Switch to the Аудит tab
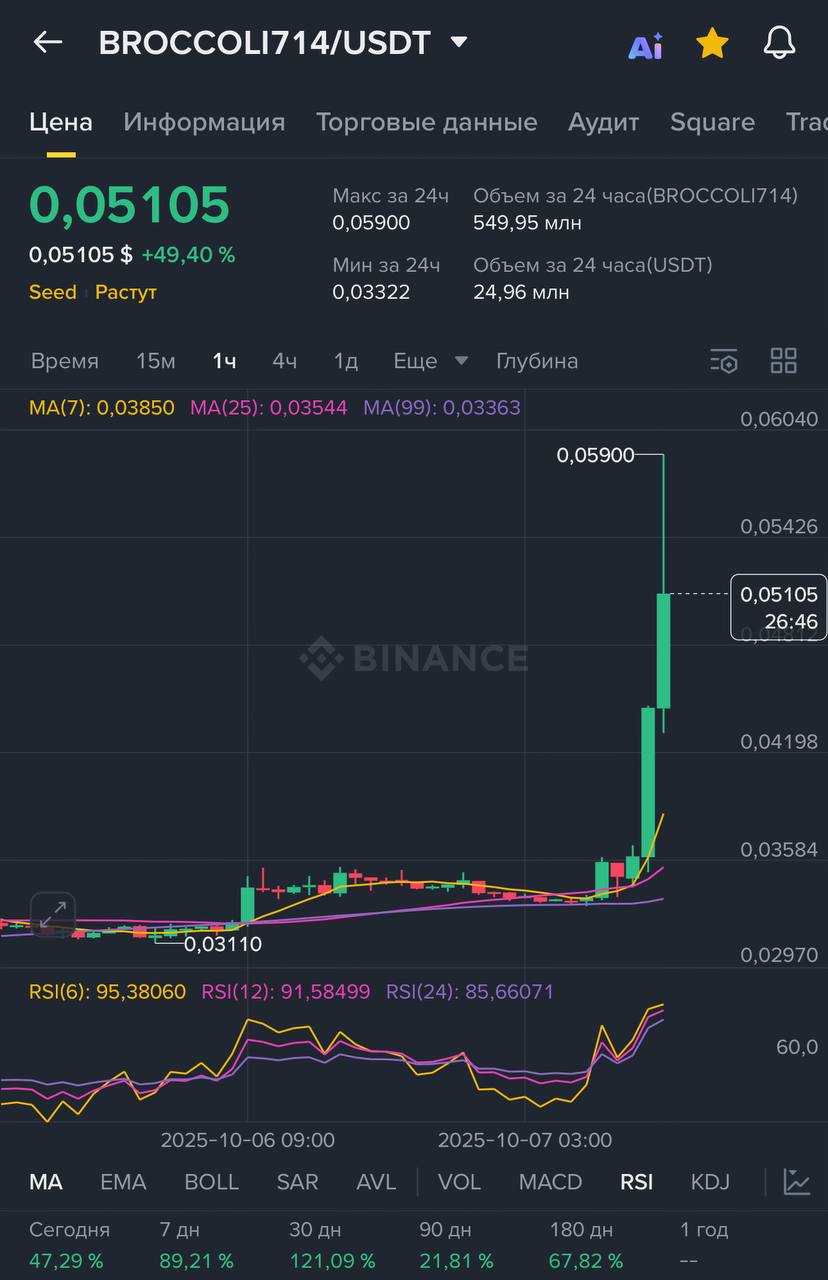The height and width of the screenshot is (1280, 828). click(603, 122)
